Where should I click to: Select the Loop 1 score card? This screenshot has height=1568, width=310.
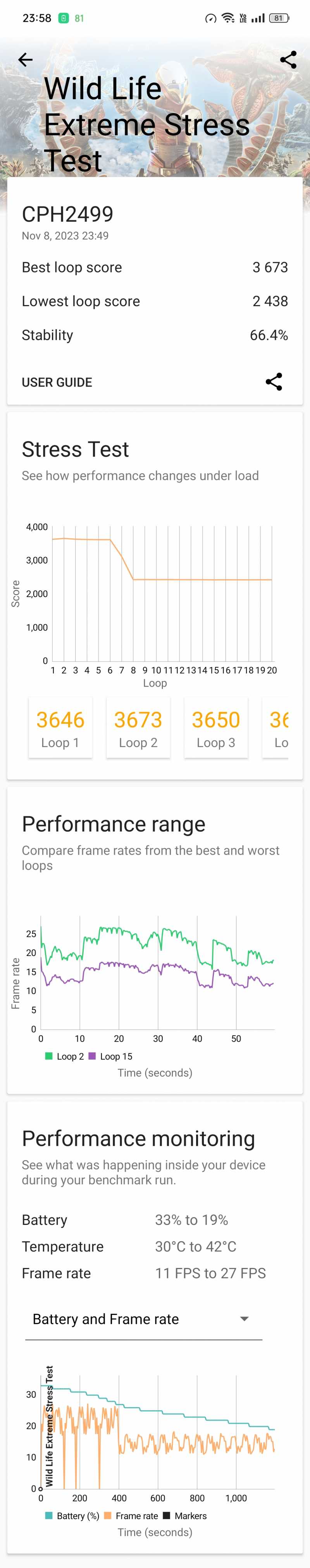pyautogui.click(x=60, y=728)
